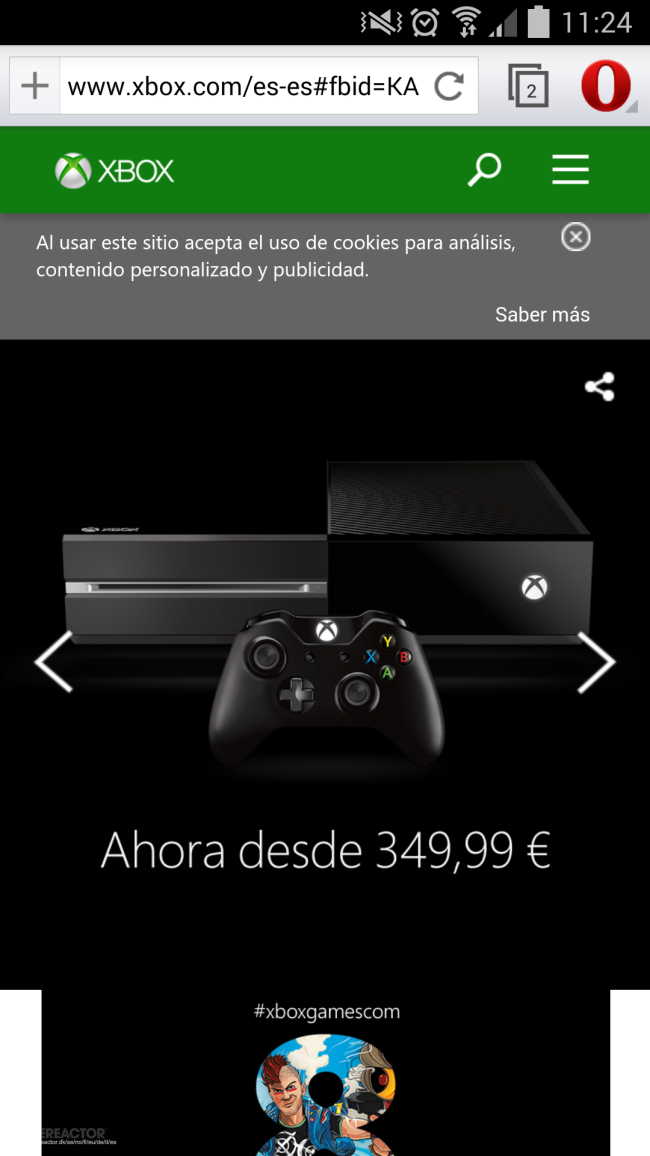
Task: Open the tab switcher showing 2 tabs
Action: (528, 86)
